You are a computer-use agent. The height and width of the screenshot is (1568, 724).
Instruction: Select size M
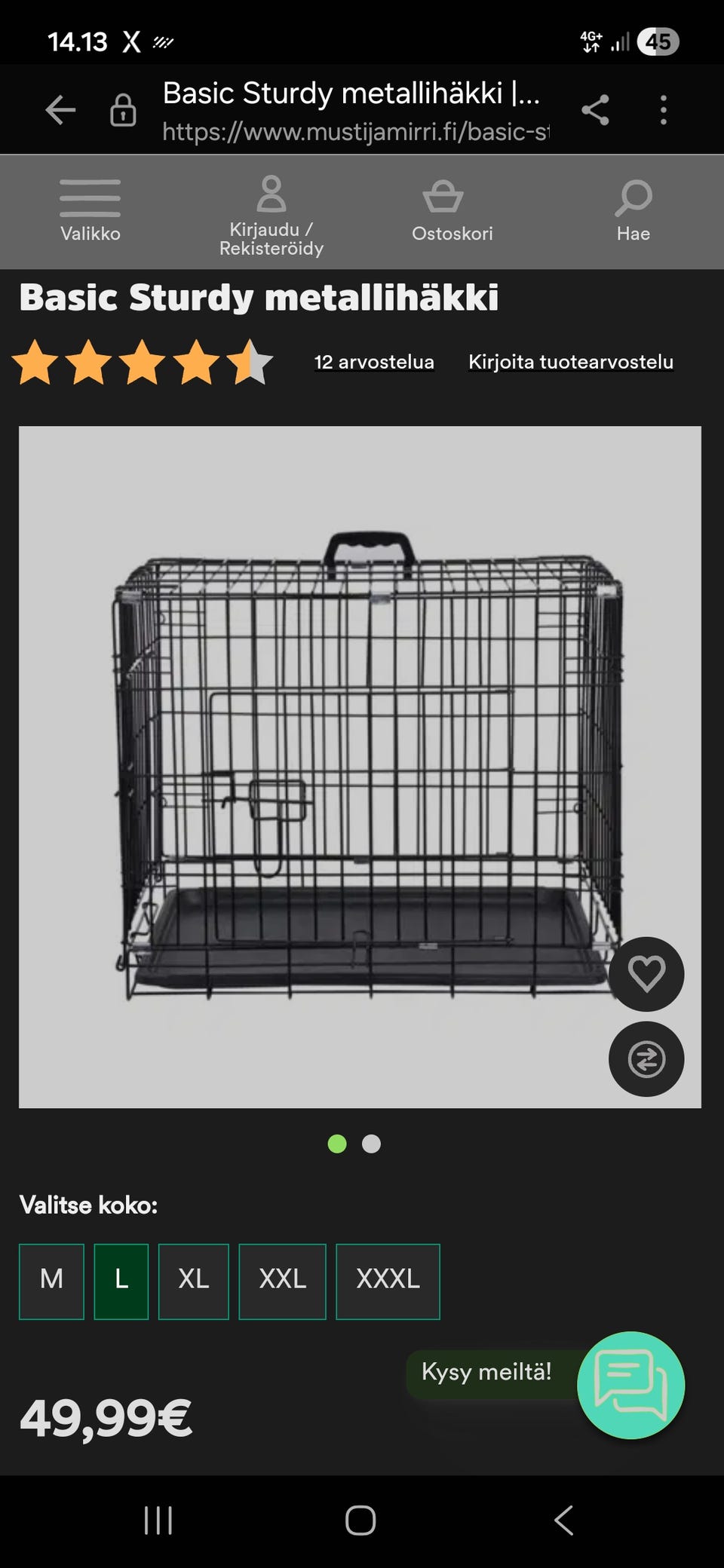click(x=51, y=1282)
